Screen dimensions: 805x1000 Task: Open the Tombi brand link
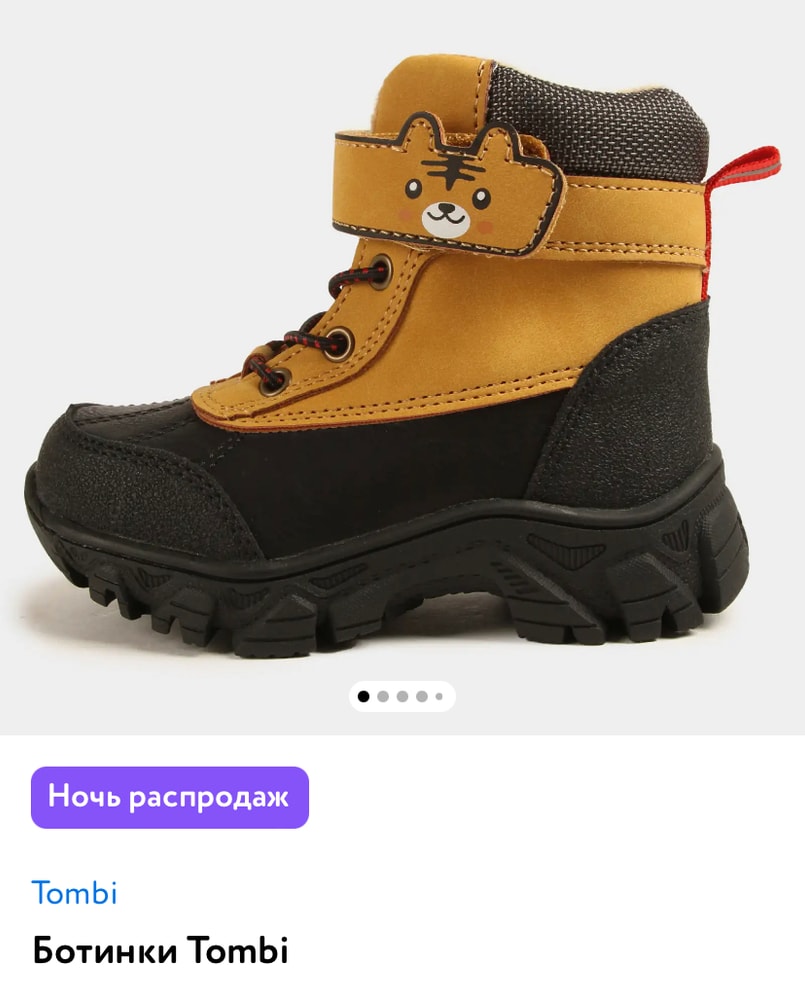click(74, 892)
